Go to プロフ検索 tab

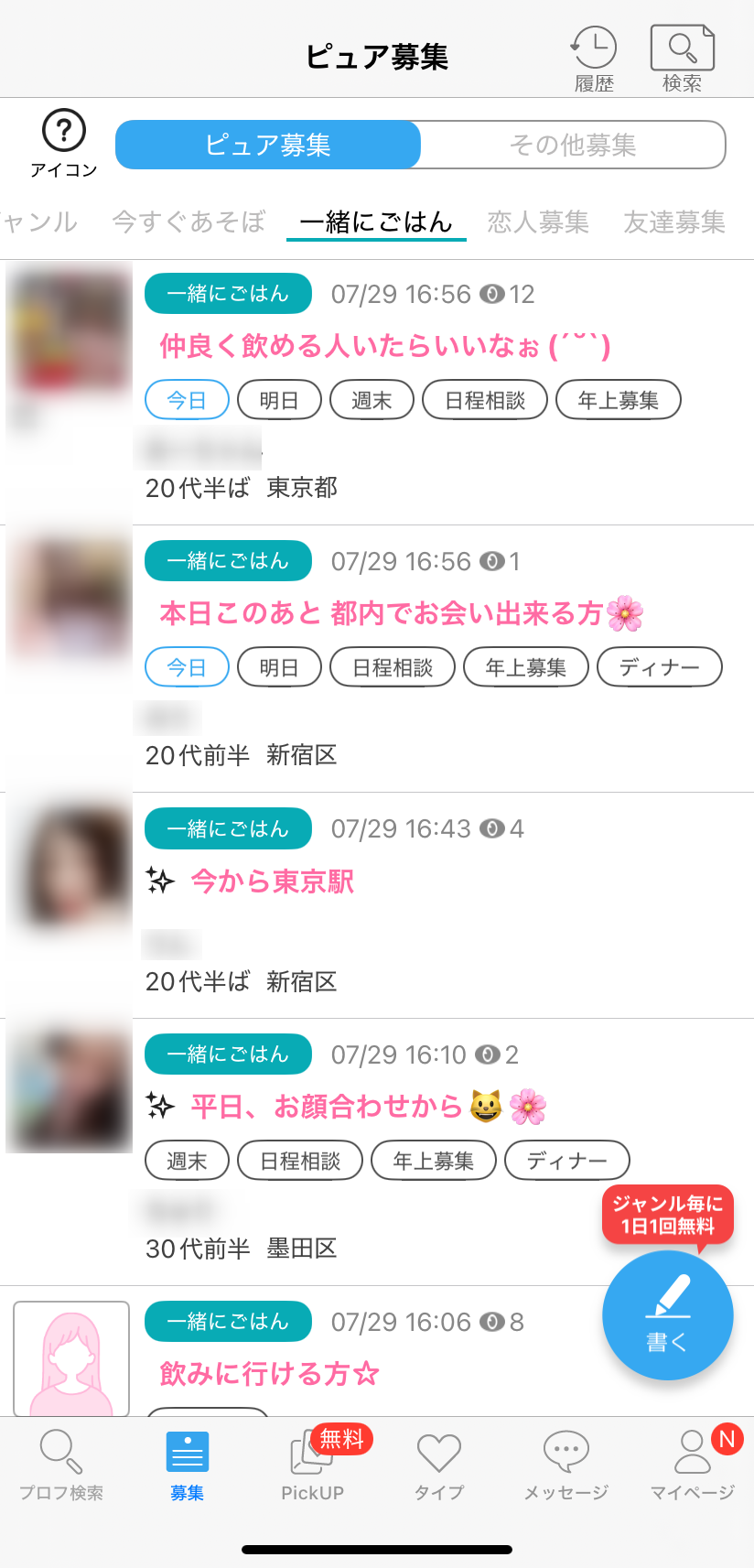[x=61, y=1465]
